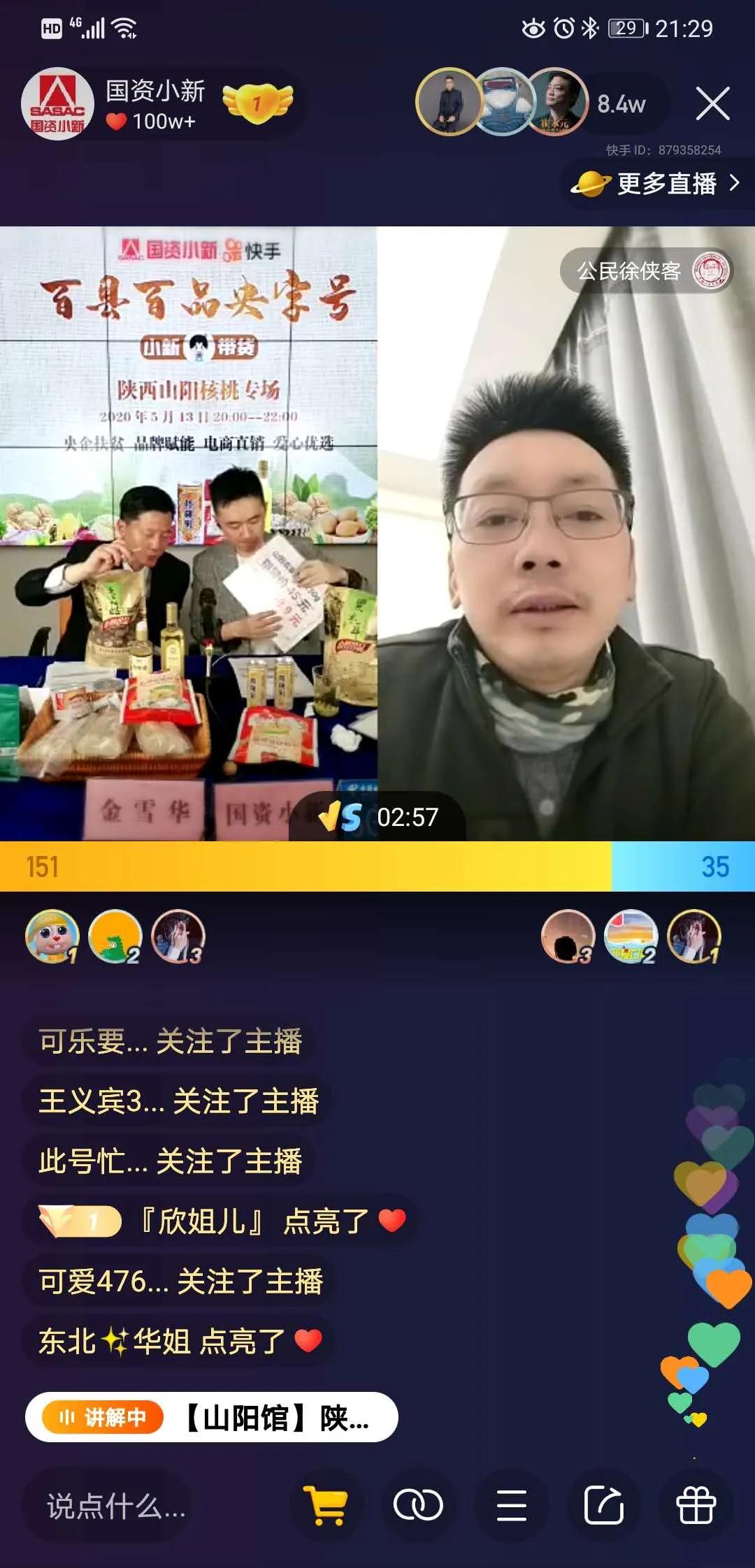View top-ranked contributor on left team
Viewport: 755px width, 1568px height.
pos(52,936)
